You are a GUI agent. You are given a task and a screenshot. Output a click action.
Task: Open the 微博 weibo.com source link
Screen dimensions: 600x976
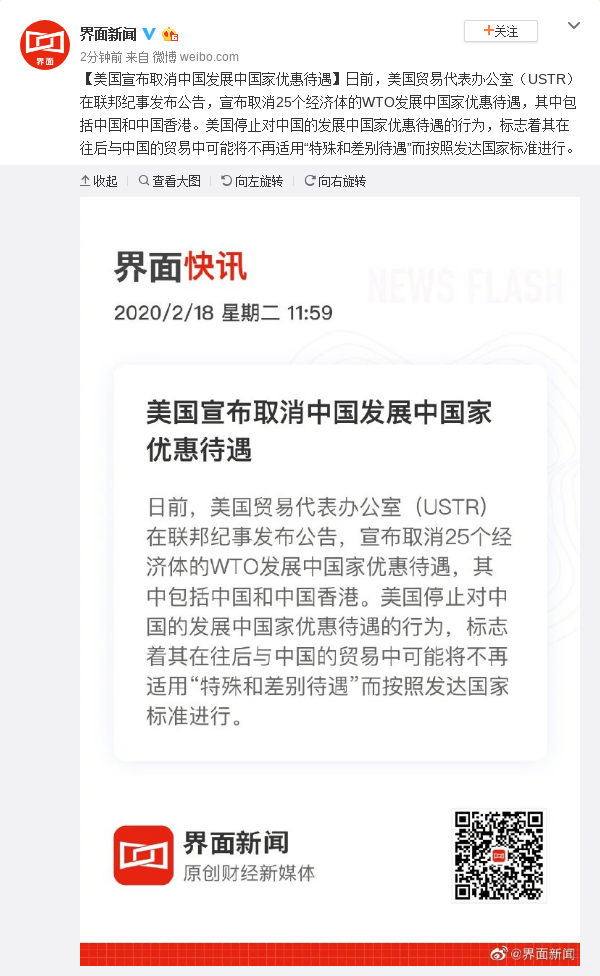[x=195, y=57]
